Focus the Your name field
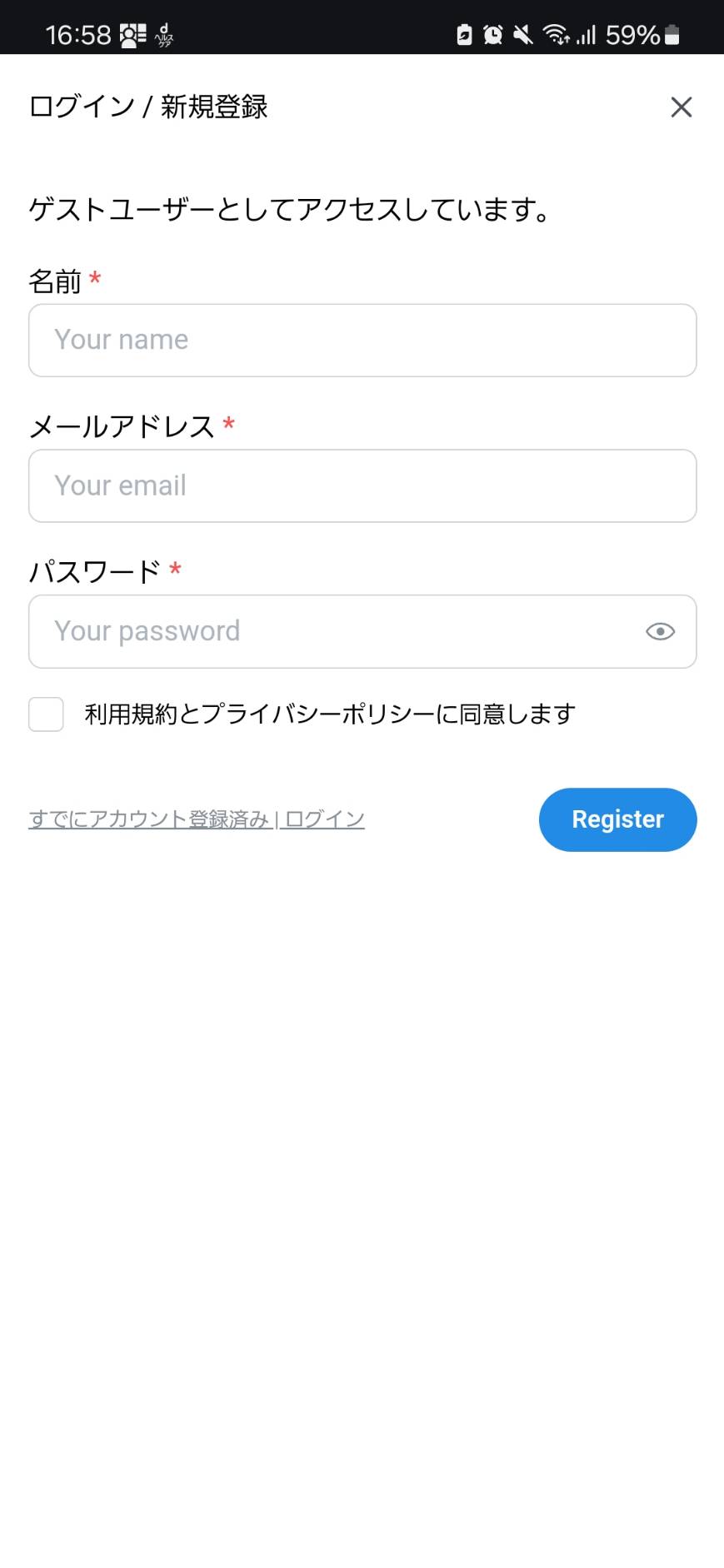Viewport: 724px width, 1568px height. (362, 340)
